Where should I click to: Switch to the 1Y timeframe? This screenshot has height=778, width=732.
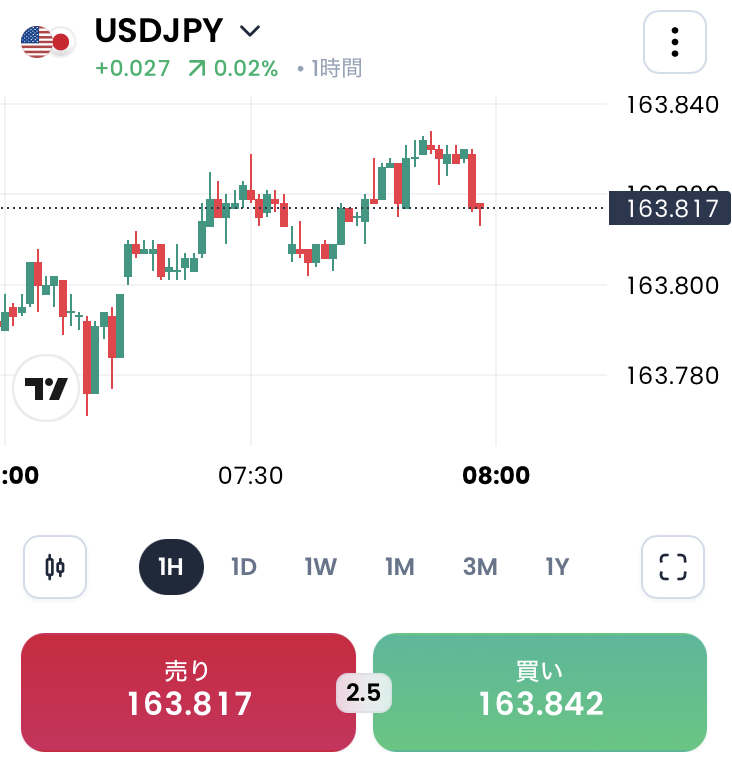557,567
